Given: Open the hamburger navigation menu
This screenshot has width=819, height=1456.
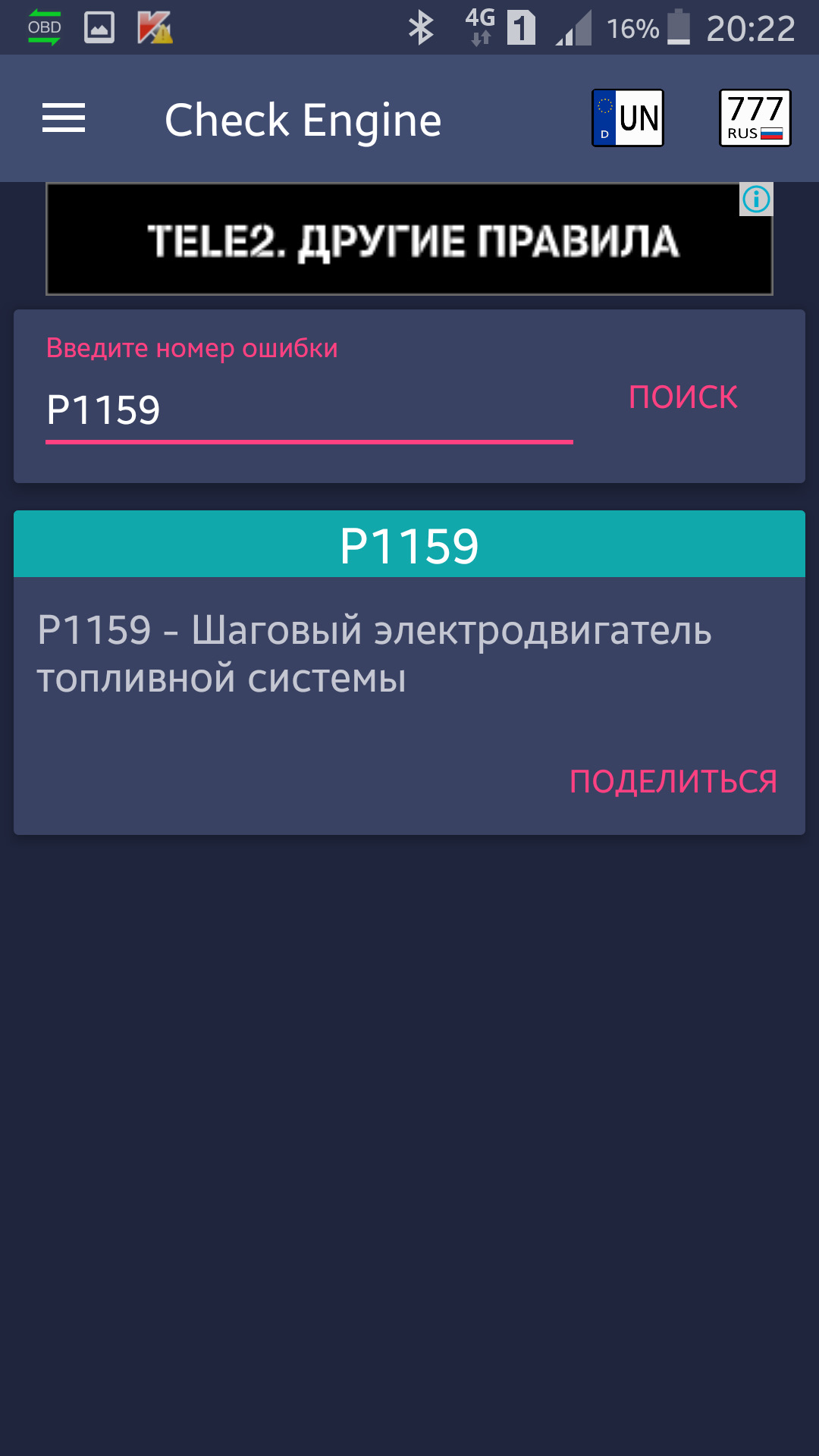Looking at the screenshot, I should [x=64, y=118].
